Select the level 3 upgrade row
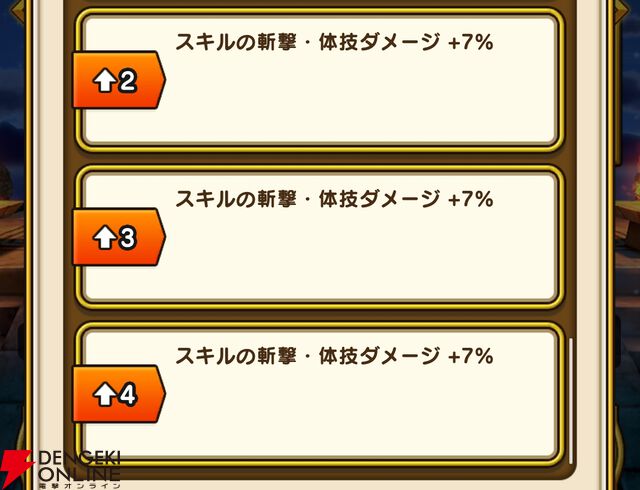This screenshot has height=490, width=640. click(x=320, y=237)
